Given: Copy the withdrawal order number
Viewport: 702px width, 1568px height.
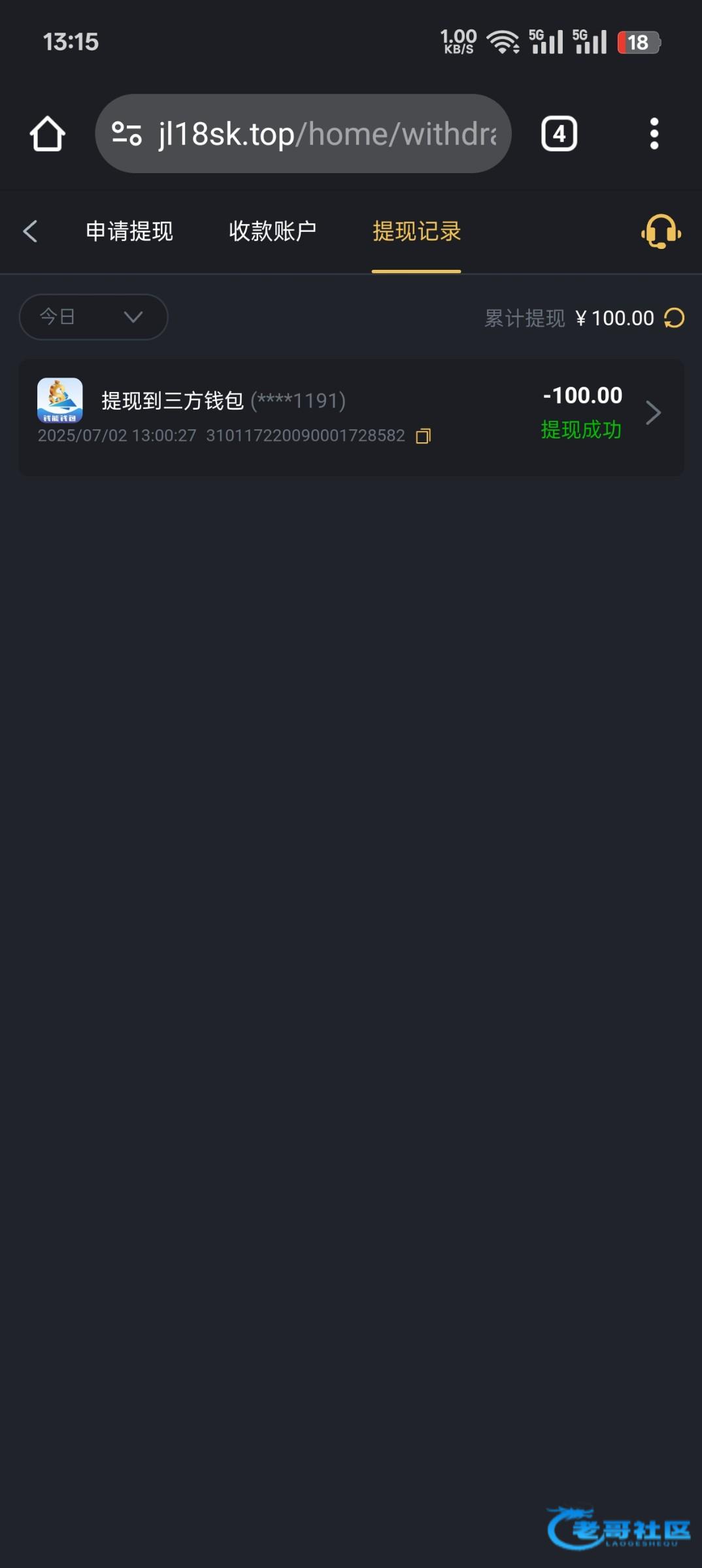Looking at the screenshot, I should [x=424, y=436].
